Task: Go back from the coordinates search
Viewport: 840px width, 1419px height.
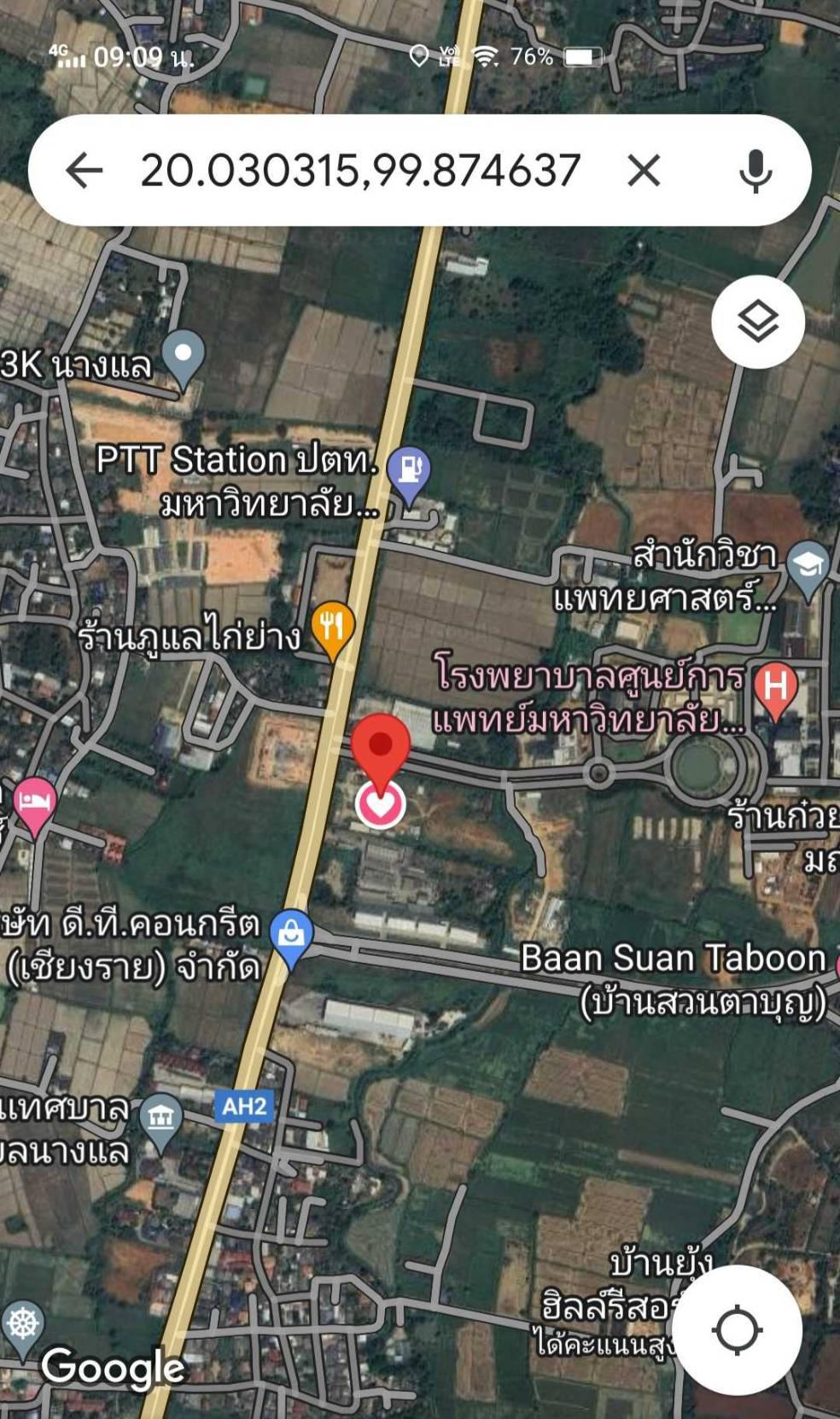Action: (x=84, y=170)
